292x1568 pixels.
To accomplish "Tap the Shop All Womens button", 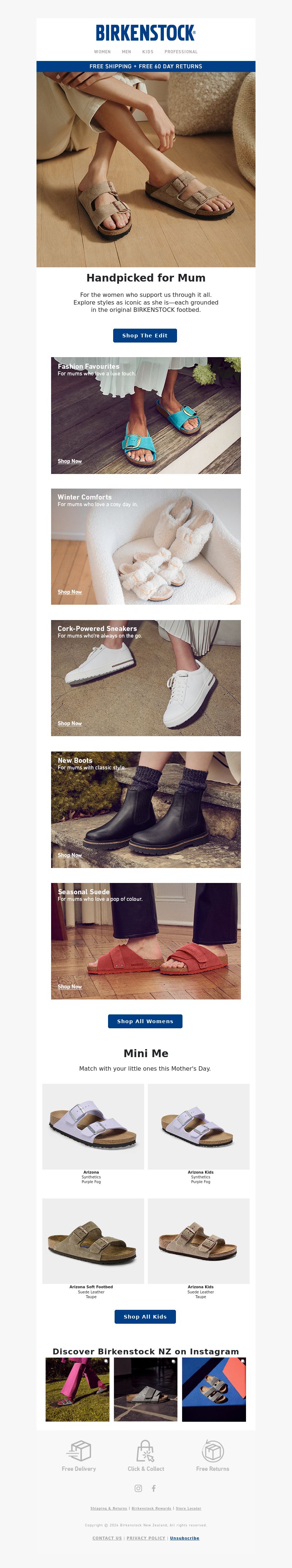I will (x=145, y=1021).
